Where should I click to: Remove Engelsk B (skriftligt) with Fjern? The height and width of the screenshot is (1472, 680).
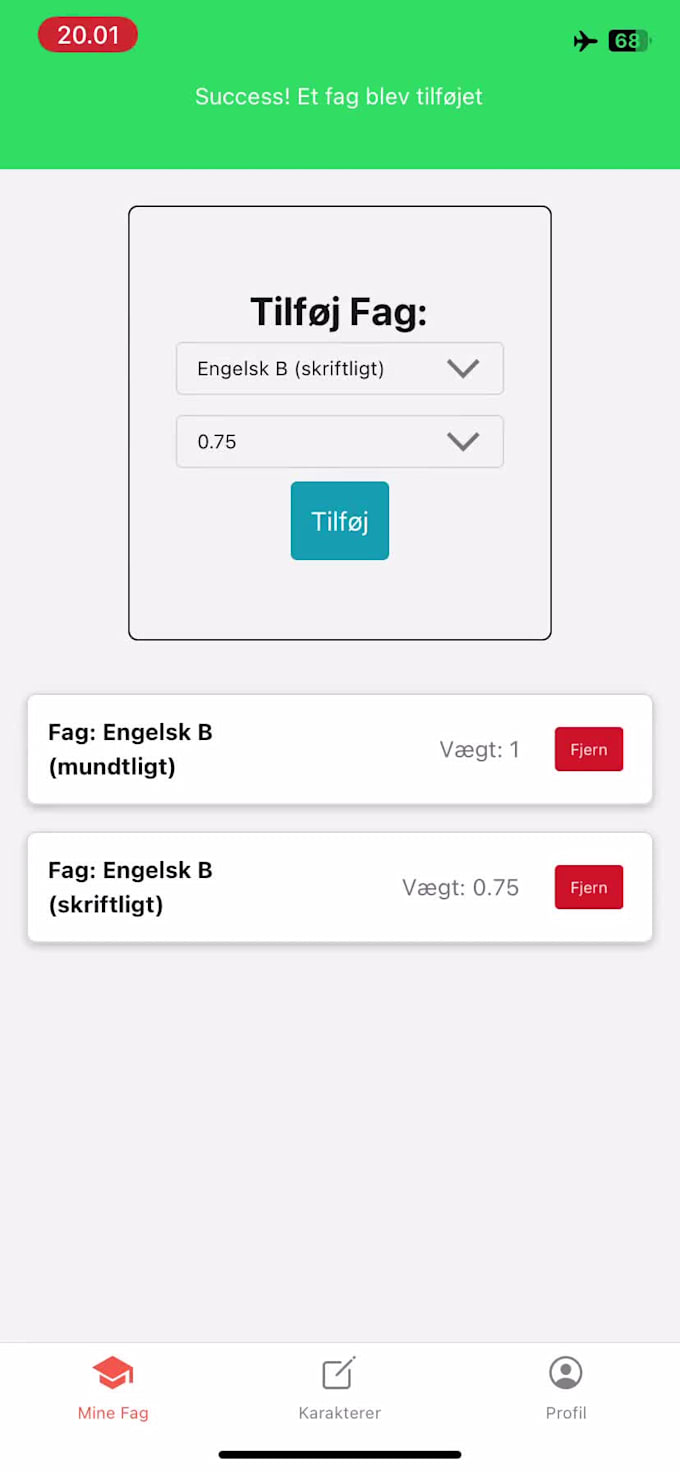coord(589,887)
